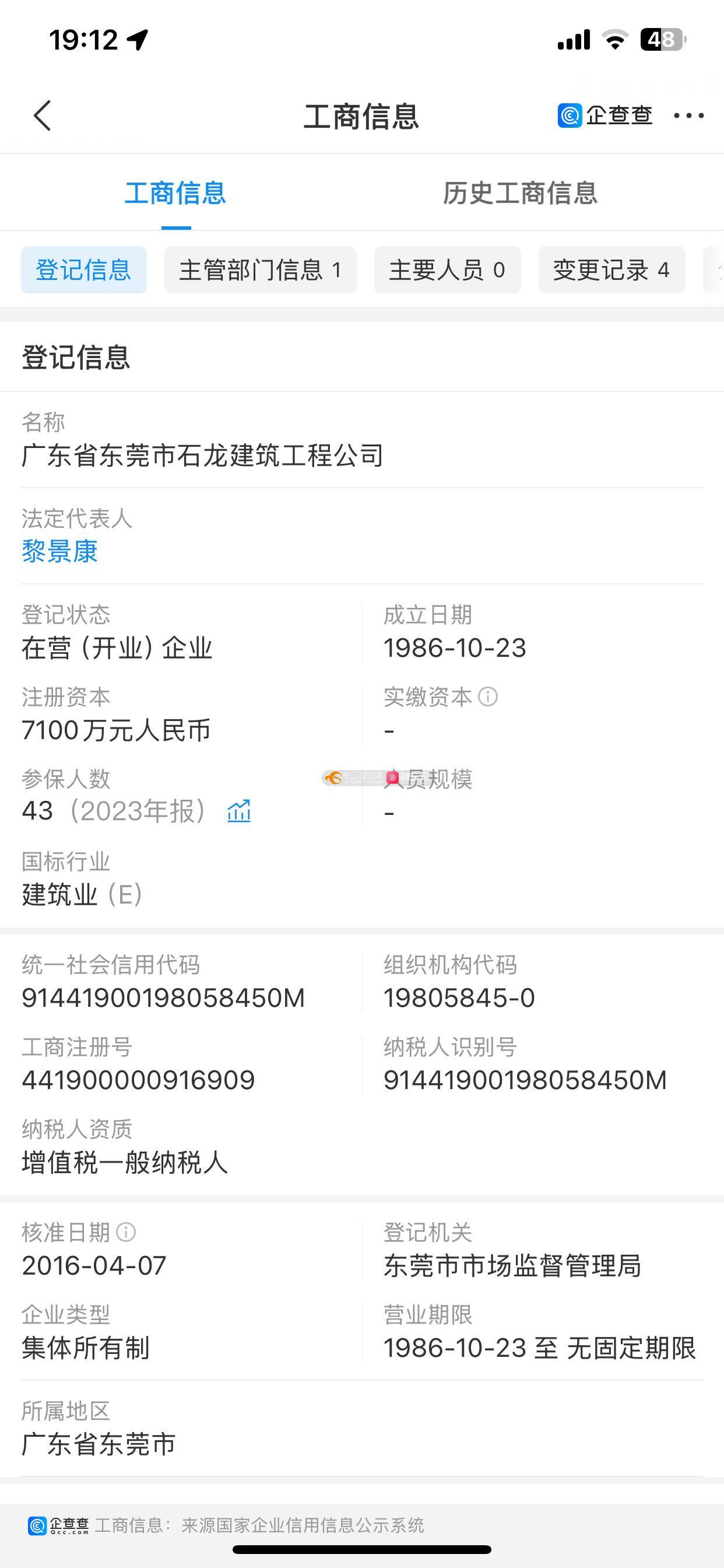724x1568 pixels.
Task: Tap the info icon beside 实缴资本
Action: pos(488,696)
